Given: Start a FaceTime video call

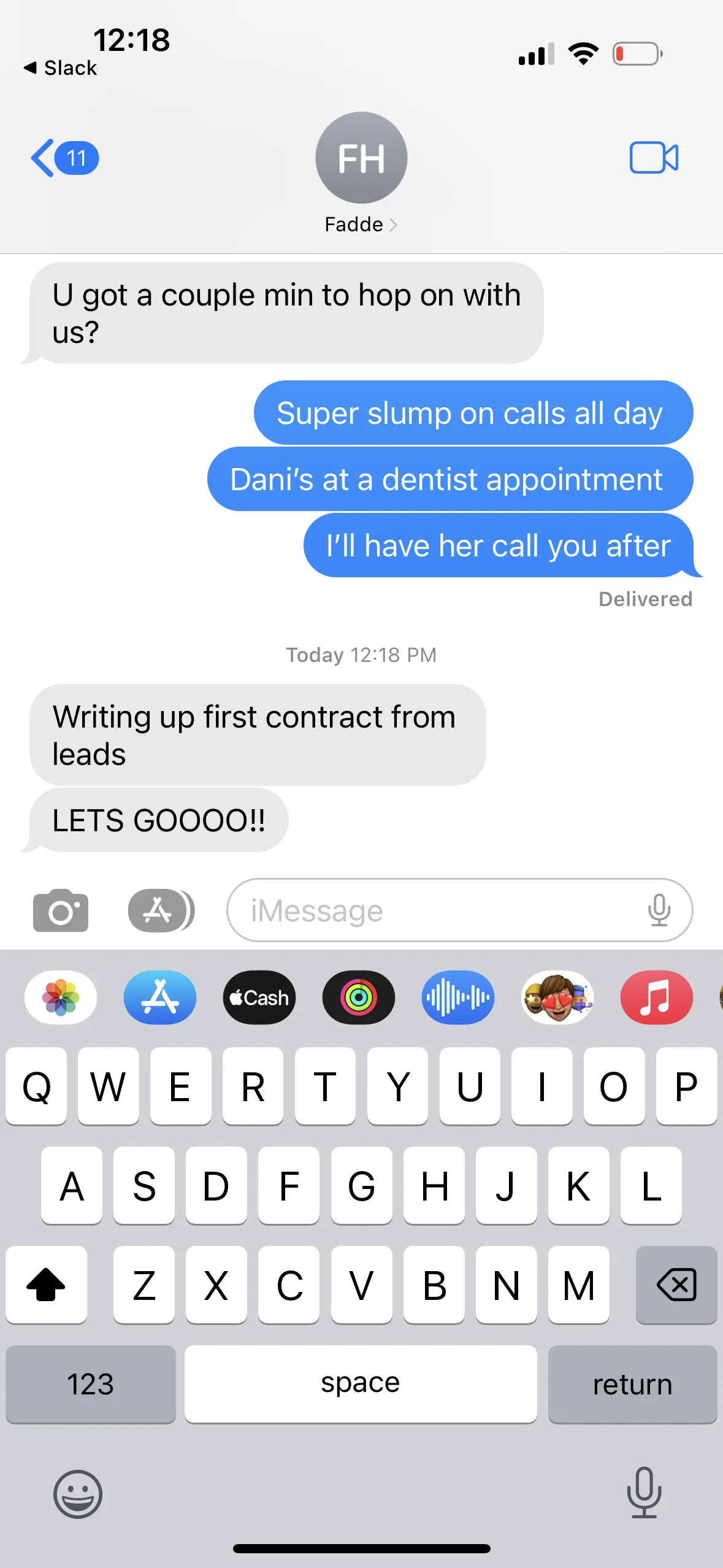Looking at the screenshot, I should click(654, 158).
